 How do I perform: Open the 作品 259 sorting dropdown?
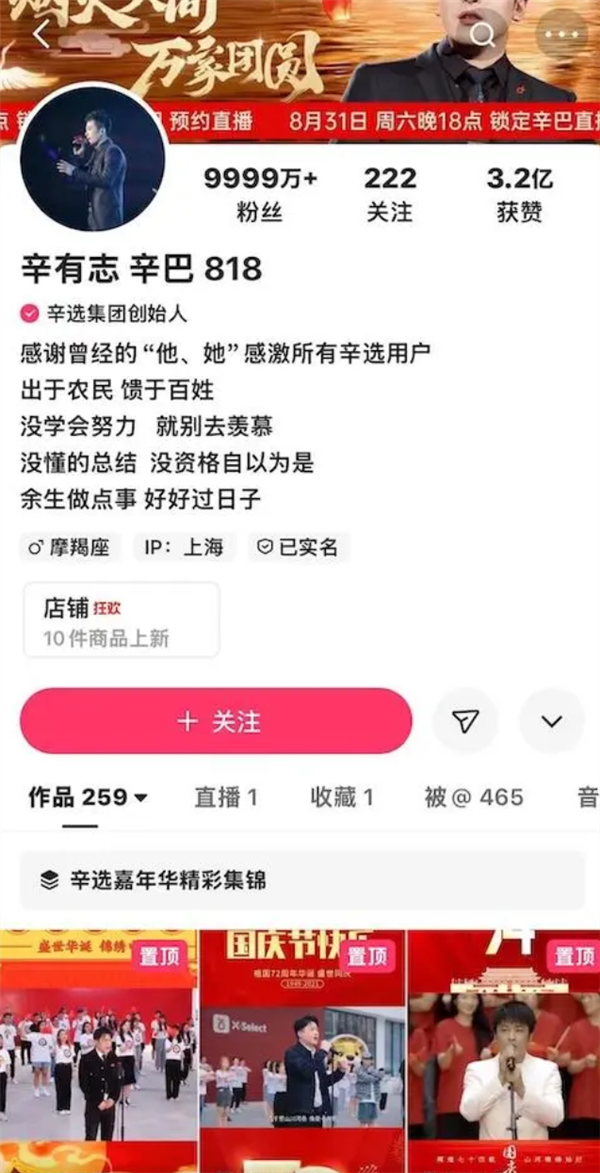pos(88,797)
